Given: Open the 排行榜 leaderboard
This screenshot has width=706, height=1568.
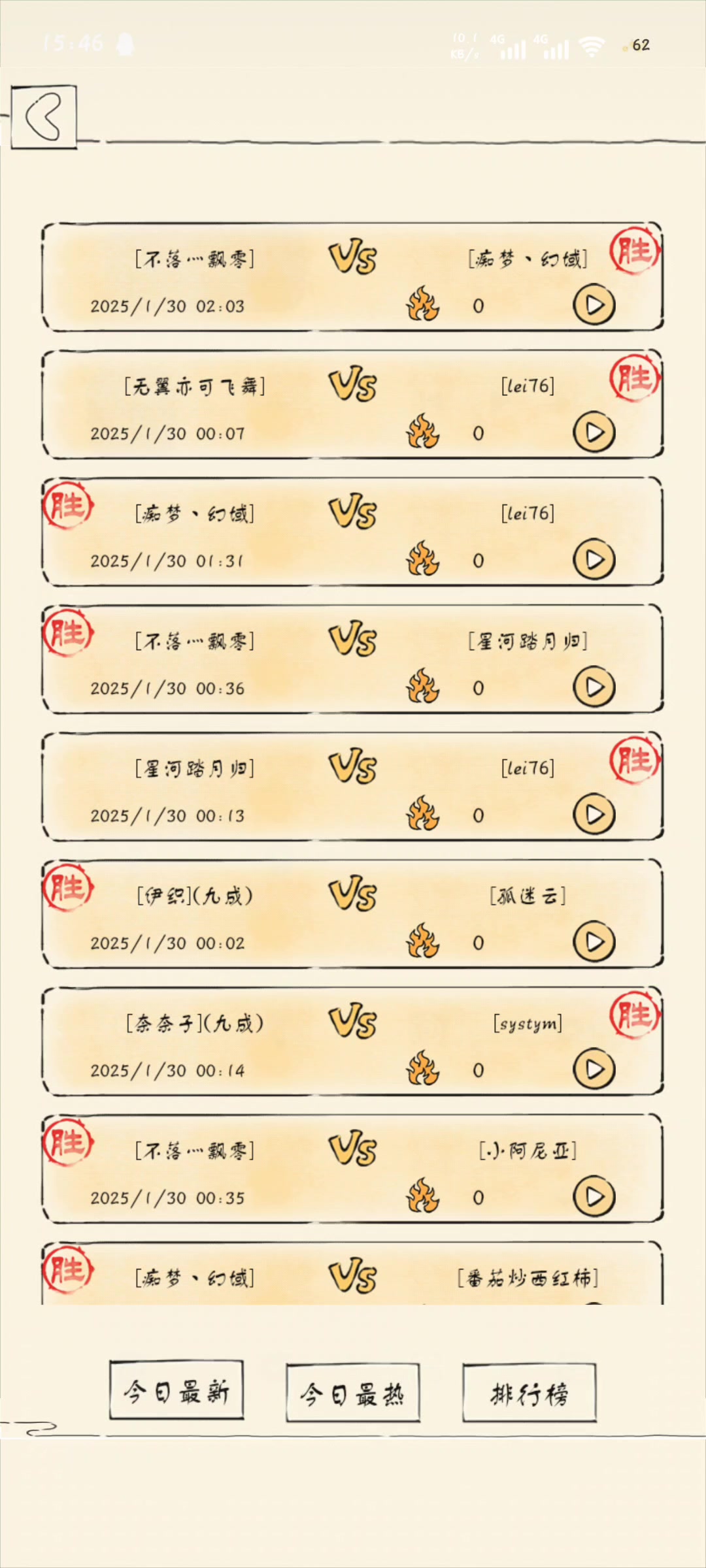Looking at the screenshot, I should [529, 1394].
